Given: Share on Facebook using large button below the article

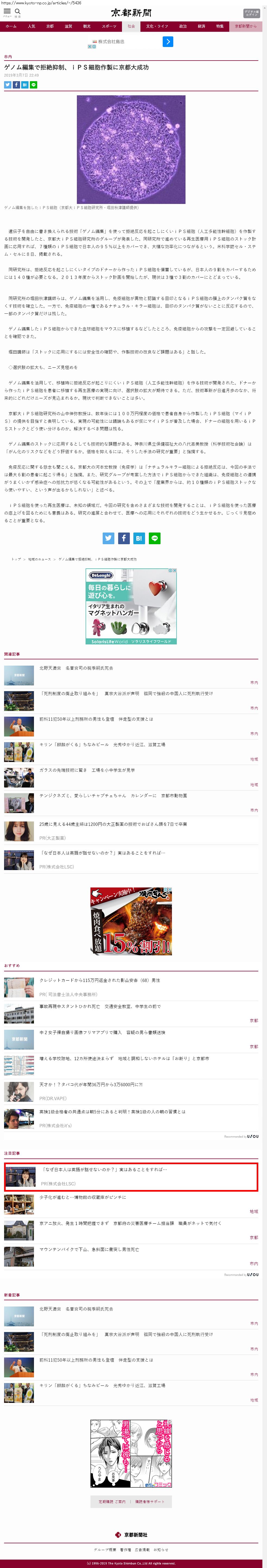Looking at the screenshot, I should click(x=124, y=538).
